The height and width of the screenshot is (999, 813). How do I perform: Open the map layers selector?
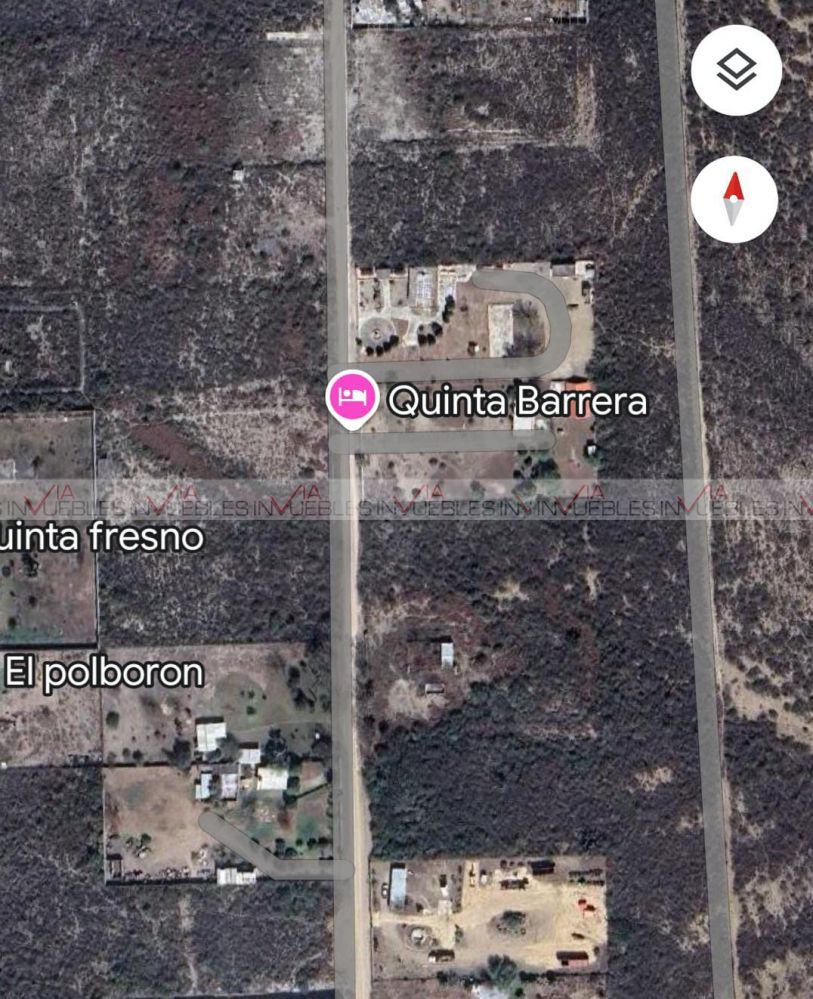[x=736, y=70]
